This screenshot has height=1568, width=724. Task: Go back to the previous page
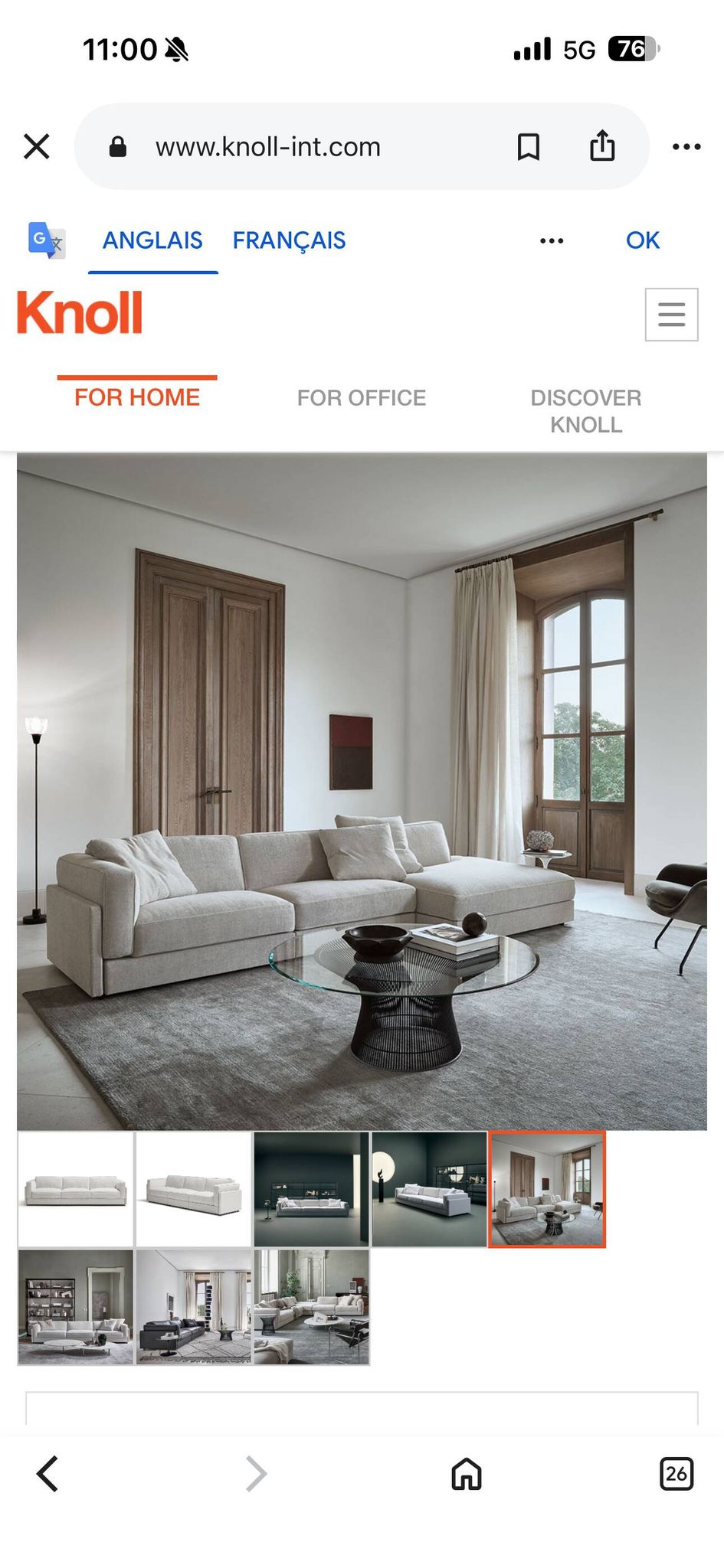(48, 1474)
